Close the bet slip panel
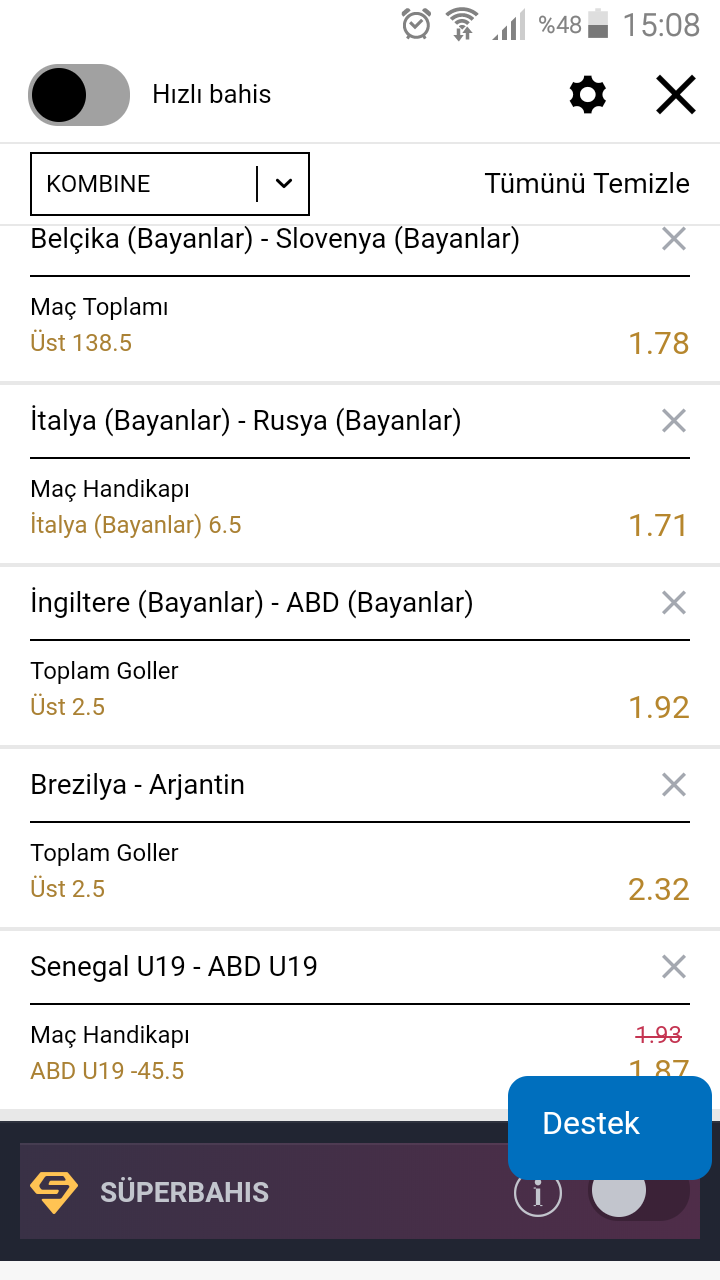The width and height of the screenshot is (720, 1280). (x=675, y=95)
